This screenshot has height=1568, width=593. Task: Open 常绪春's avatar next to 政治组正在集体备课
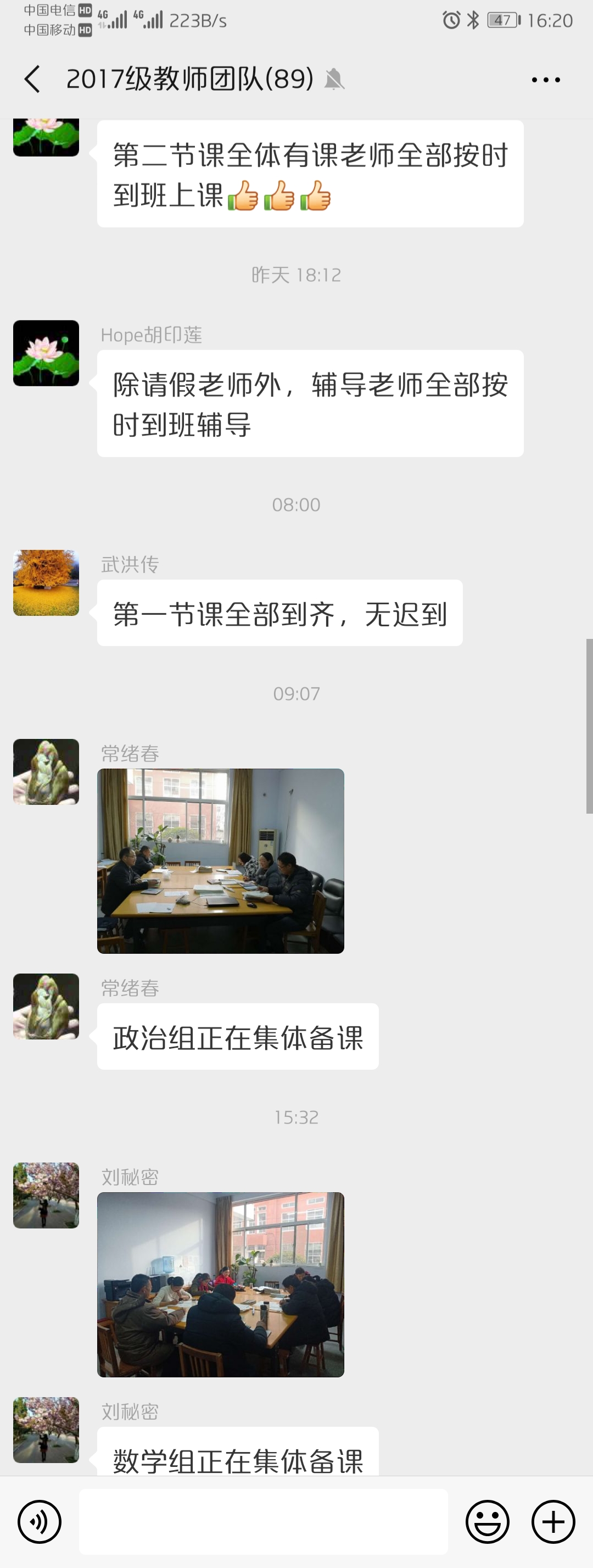[x=46, y=1006]
